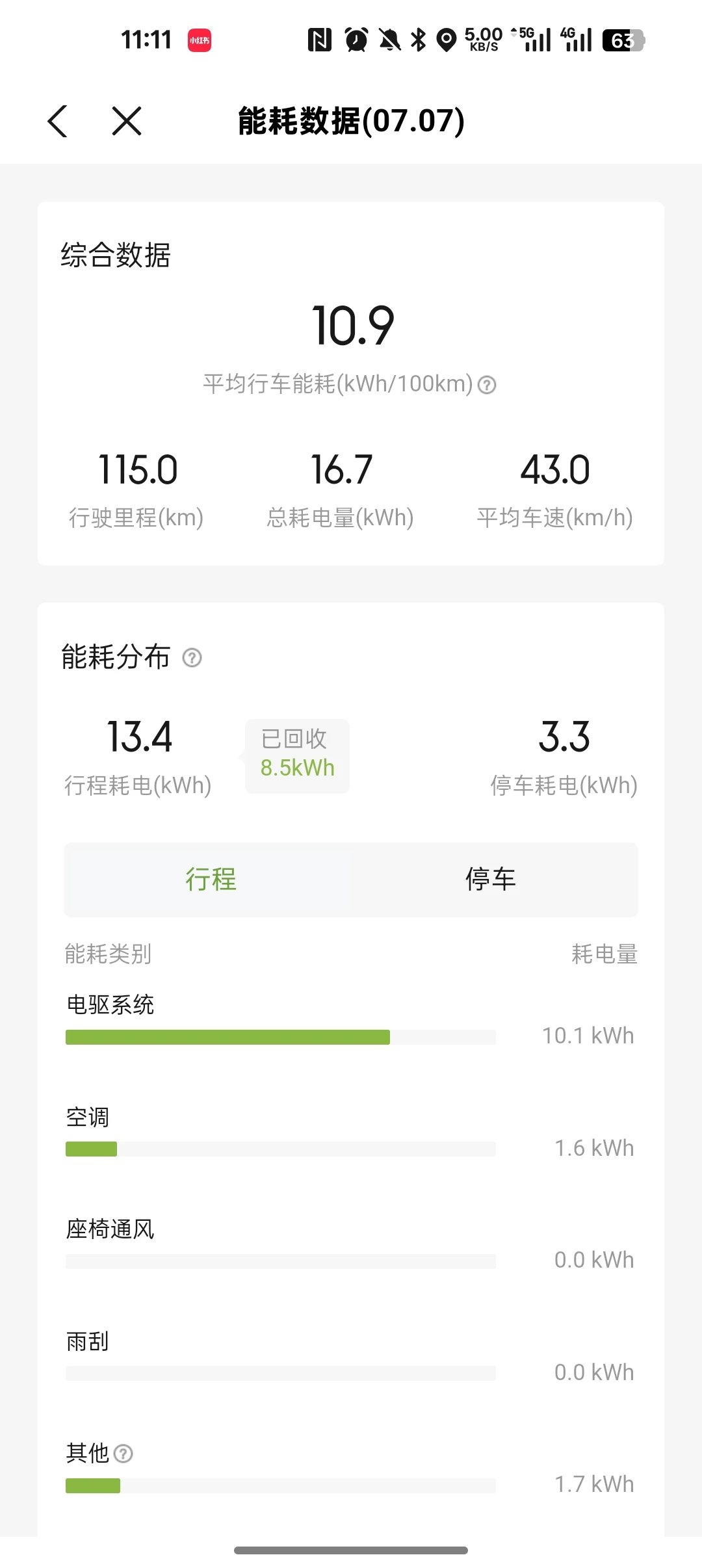Open help for 平均行车能耗
This screenshot has height=1568, width=702.
[487, 385]
